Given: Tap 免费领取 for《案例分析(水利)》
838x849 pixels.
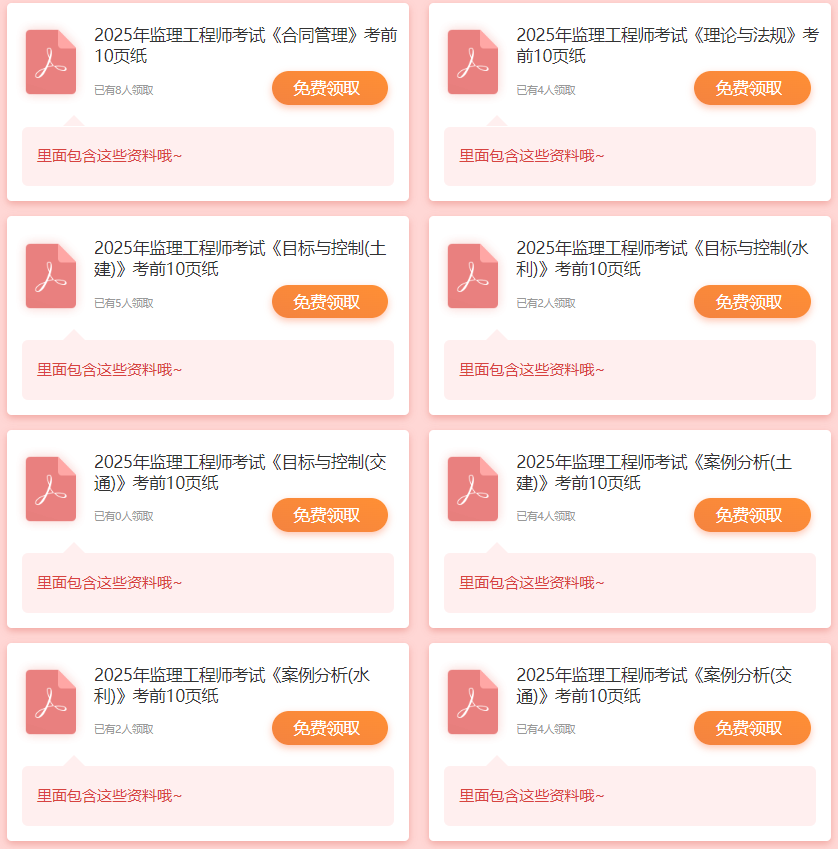Looking at the screenshot, I should pos(329,728).
